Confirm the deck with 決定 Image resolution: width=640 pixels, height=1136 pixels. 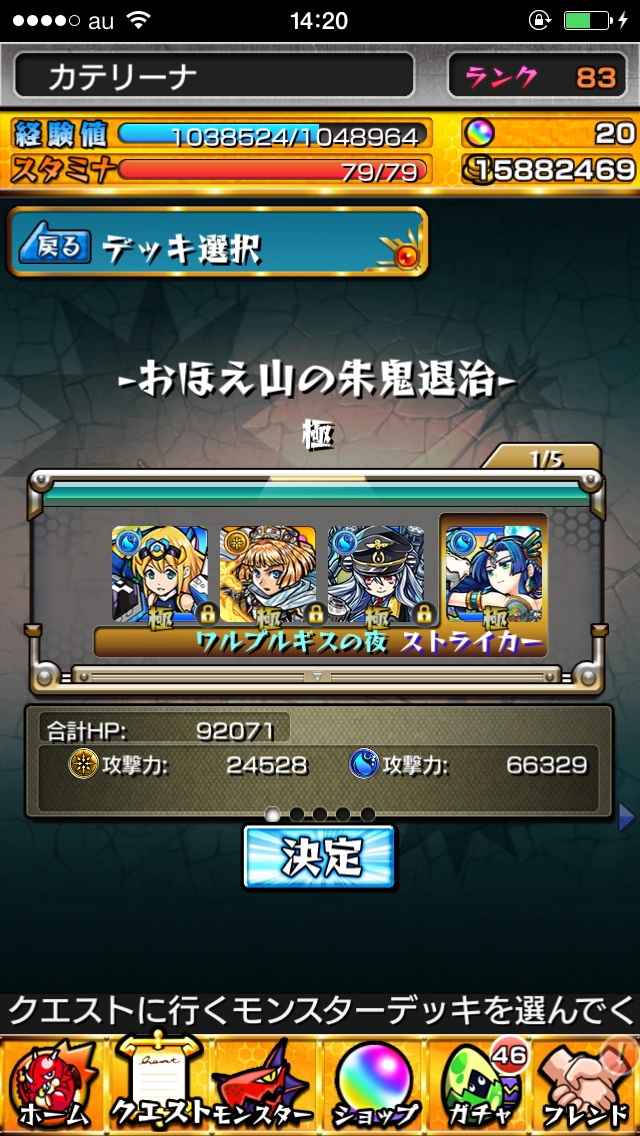(319, 856)
